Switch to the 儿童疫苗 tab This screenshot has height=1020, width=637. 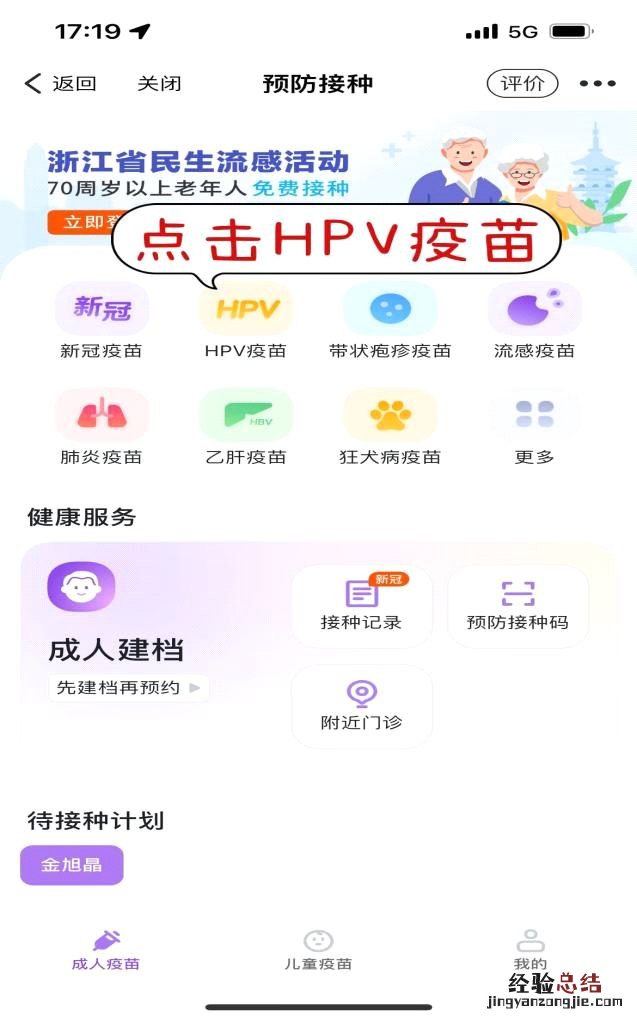[318, 951]
